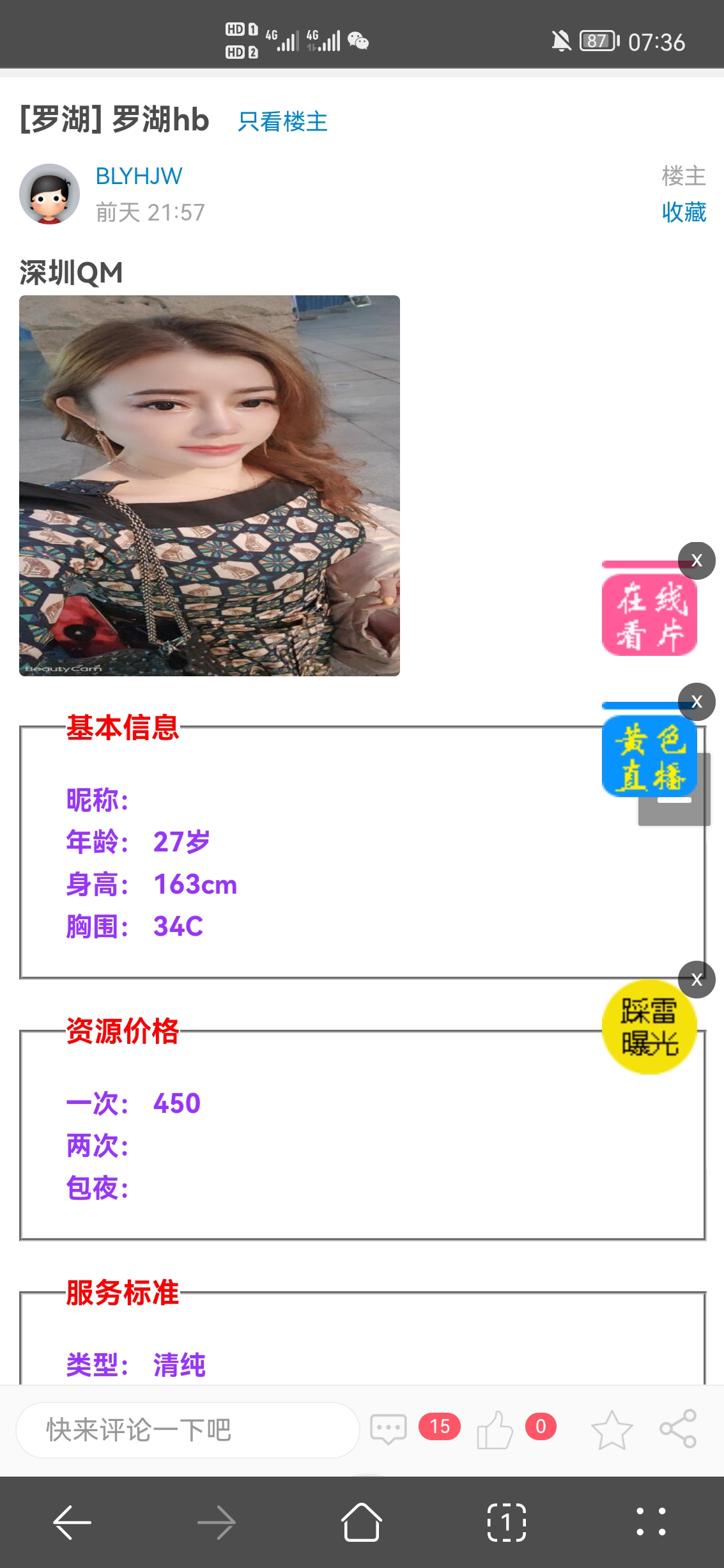Go back to the previous page
The width and height of the screenshot is (724, 1568).
[x=72, y=1522]
